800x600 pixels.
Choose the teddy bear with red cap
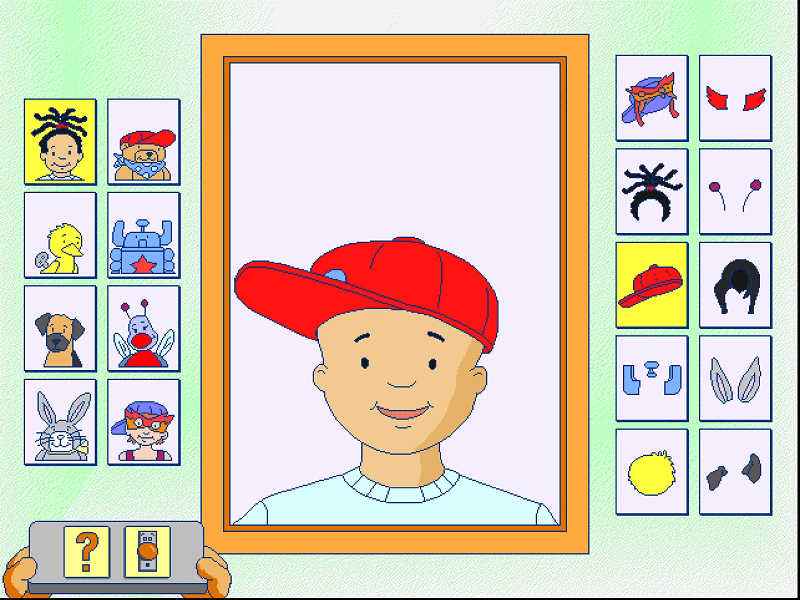tap(144, 141)
